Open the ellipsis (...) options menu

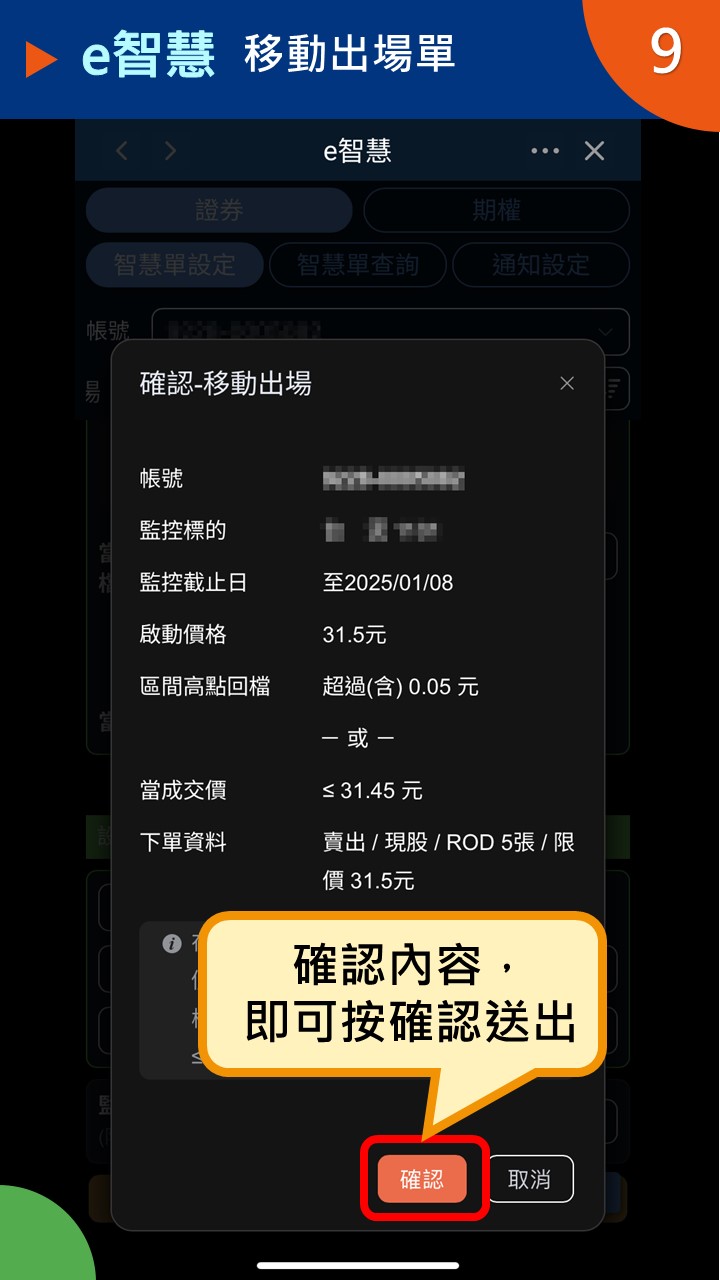click(545, 150)
